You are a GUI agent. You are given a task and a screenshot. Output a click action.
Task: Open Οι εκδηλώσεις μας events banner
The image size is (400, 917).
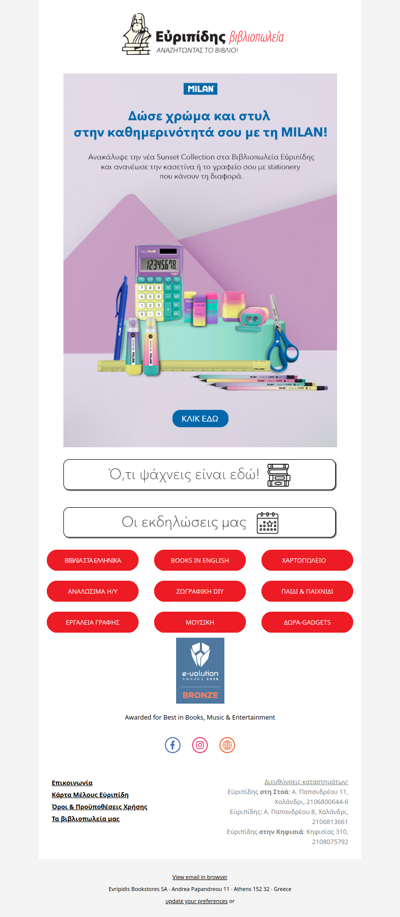199,522
